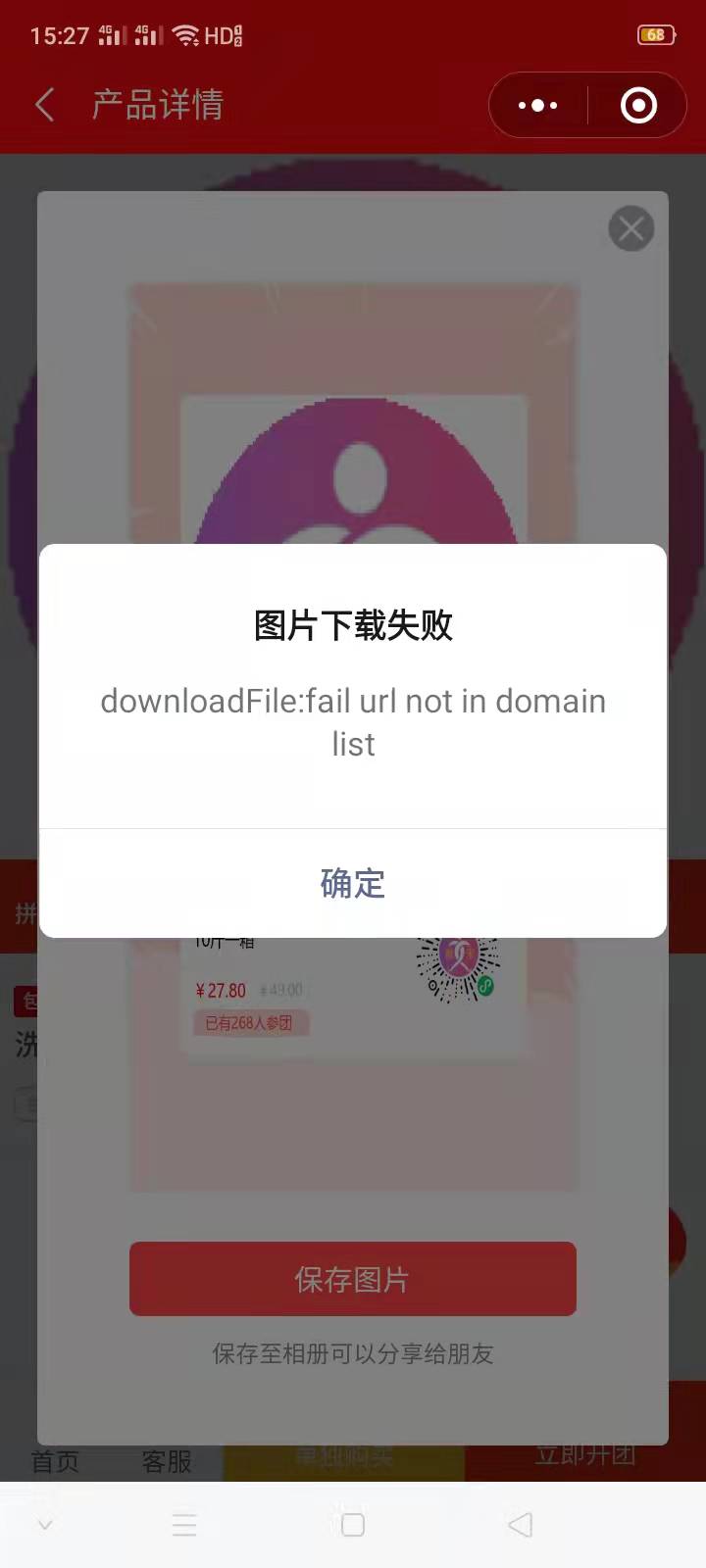Tap the system back button
This screenshot has height=1568, width=706.
pyautogui.click(x=521, y=1525)
